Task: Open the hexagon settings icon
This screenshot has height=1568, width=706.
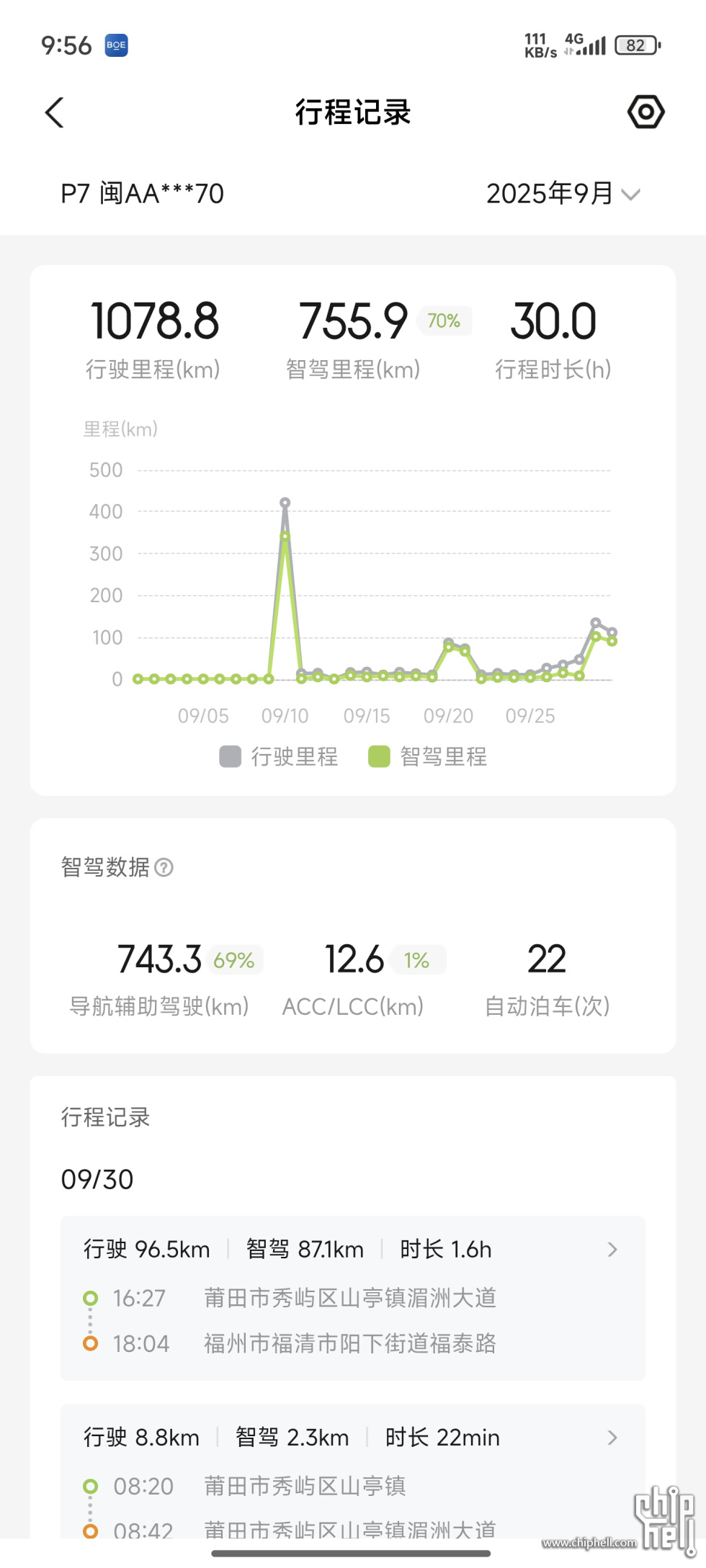Action: (645, 112)
